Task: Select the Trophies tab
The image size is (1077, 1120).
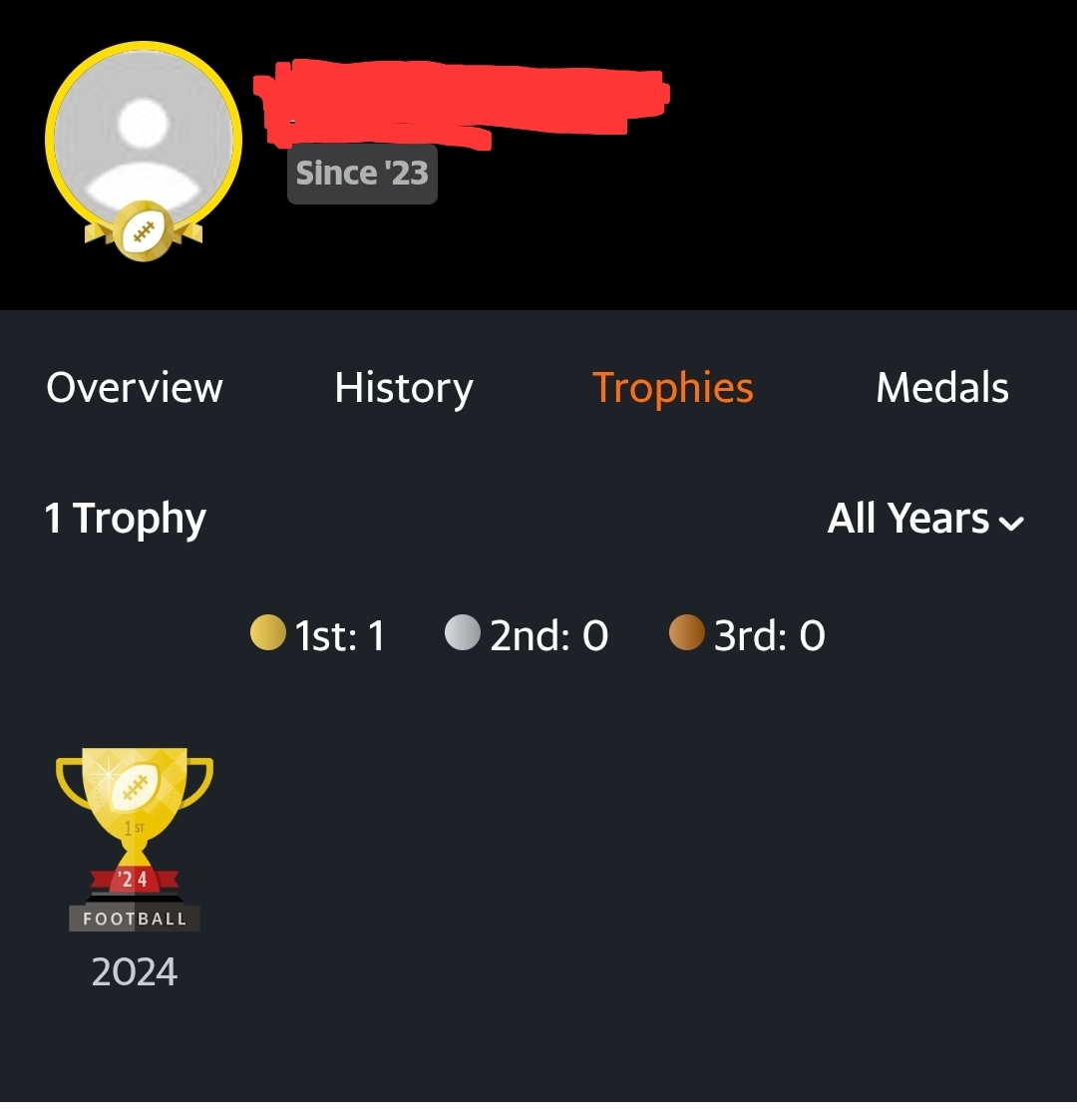Action: (673, 388)
